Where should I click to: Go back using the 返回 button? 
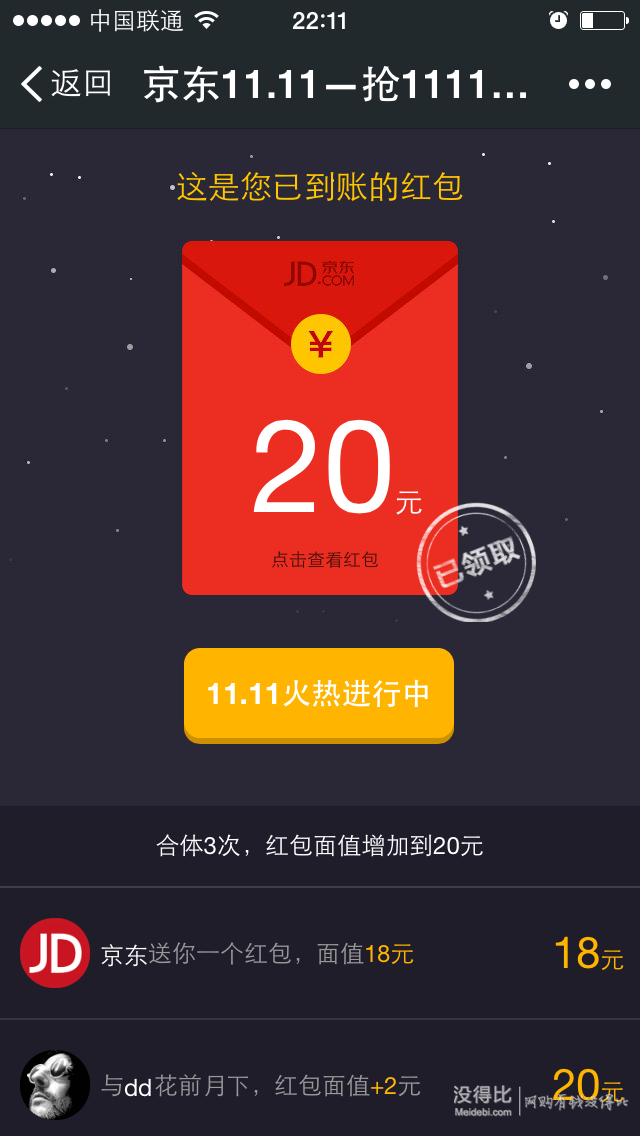[x=66, y=84]
